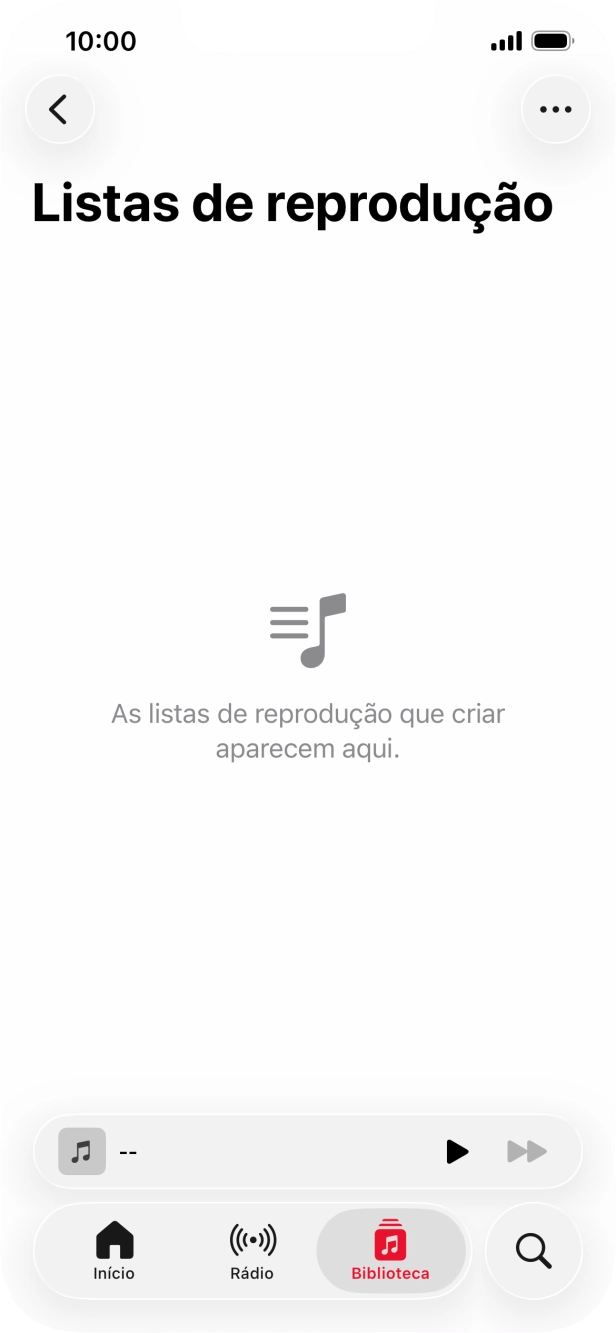Skip forward in the mini player

[527, 1151]
